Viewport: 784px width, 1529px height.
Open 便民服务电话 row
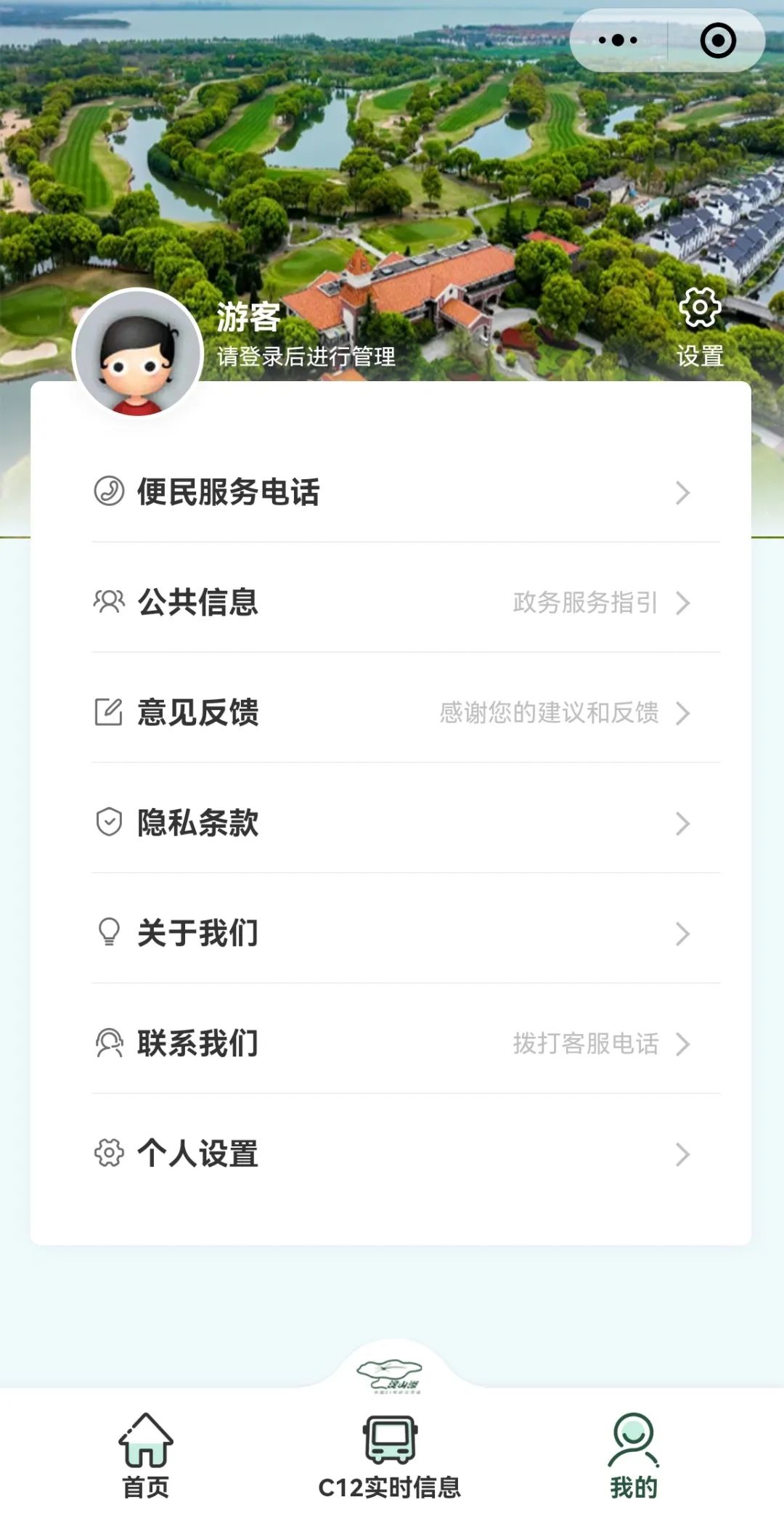(392, 492)
